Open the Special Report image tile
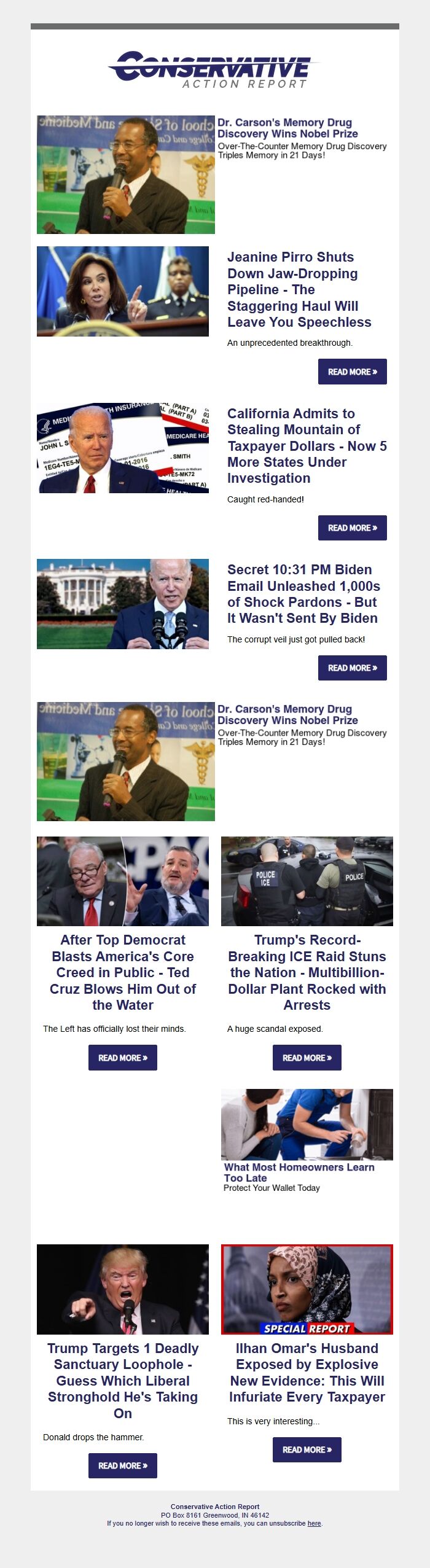Image resolution: width=430 pixels, height=1568 pixels. tap(307, 1289)
